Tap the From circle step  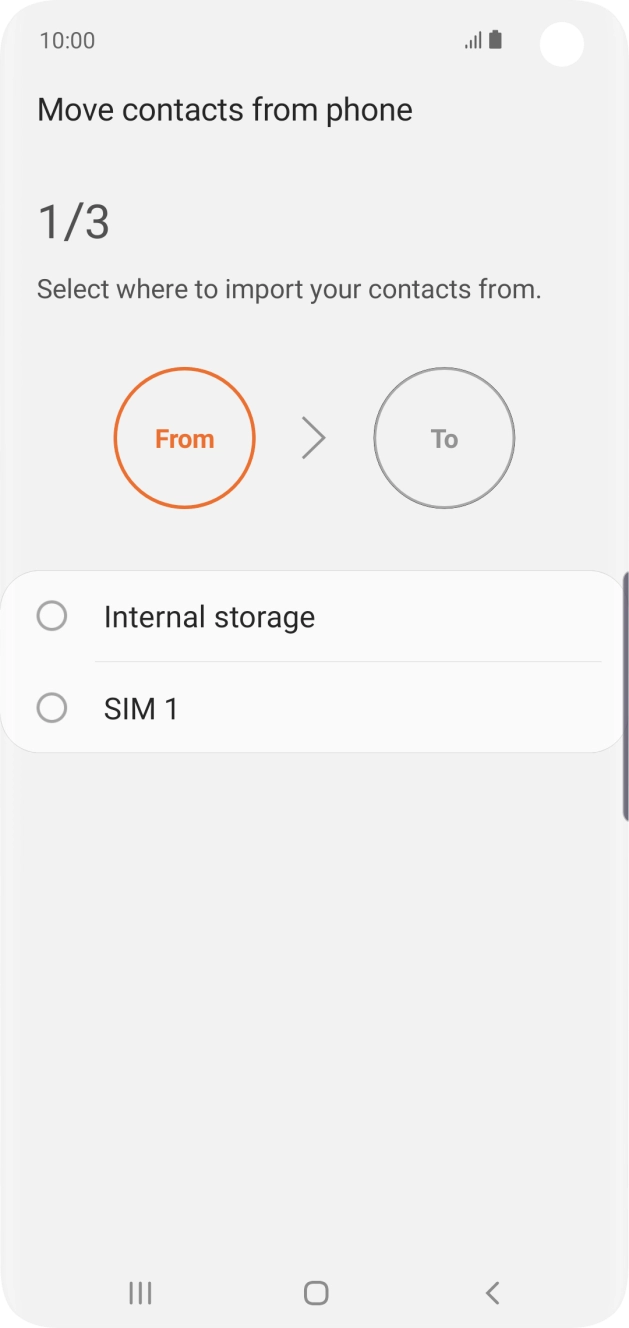(x=185, y=438)
